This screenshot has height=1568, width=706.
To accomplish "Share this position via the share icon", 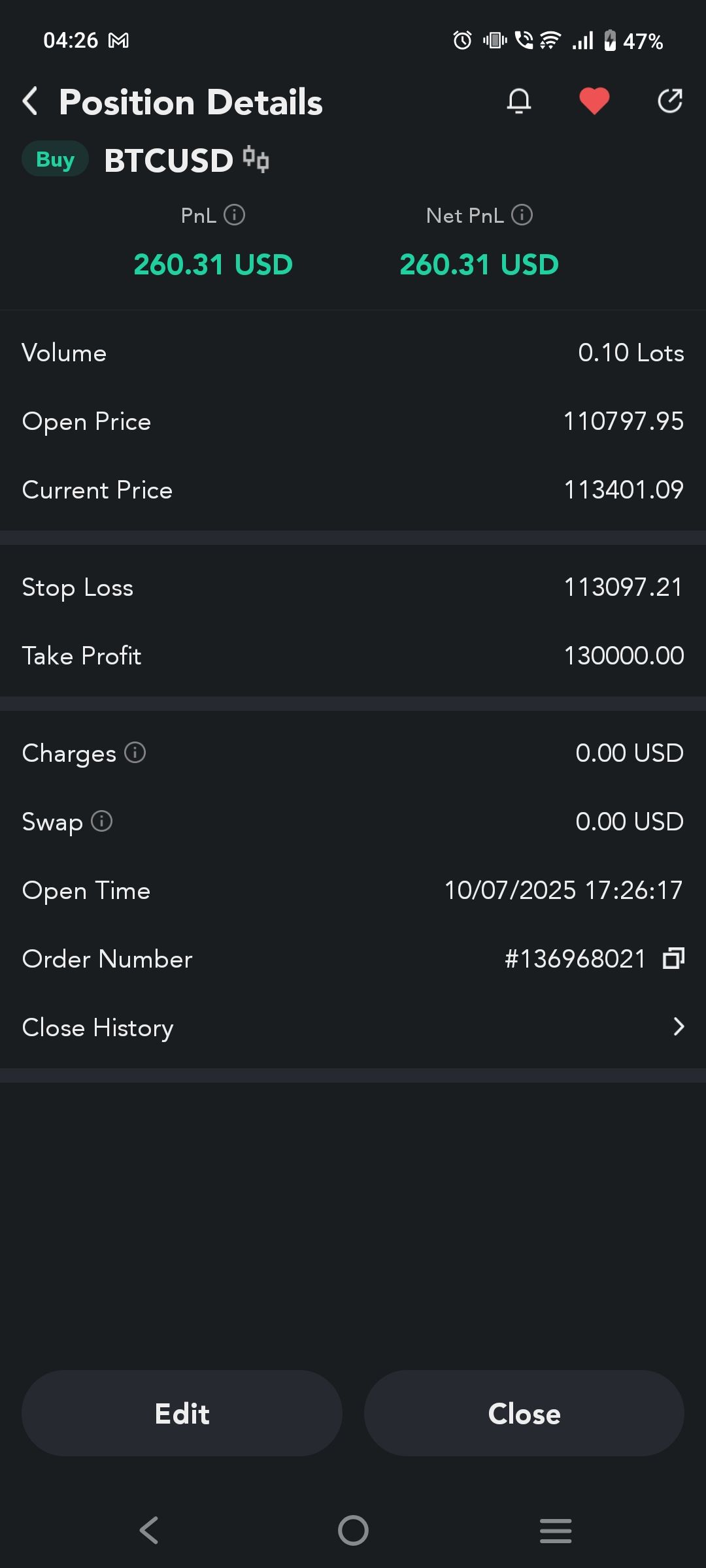I will click(670, 101).
